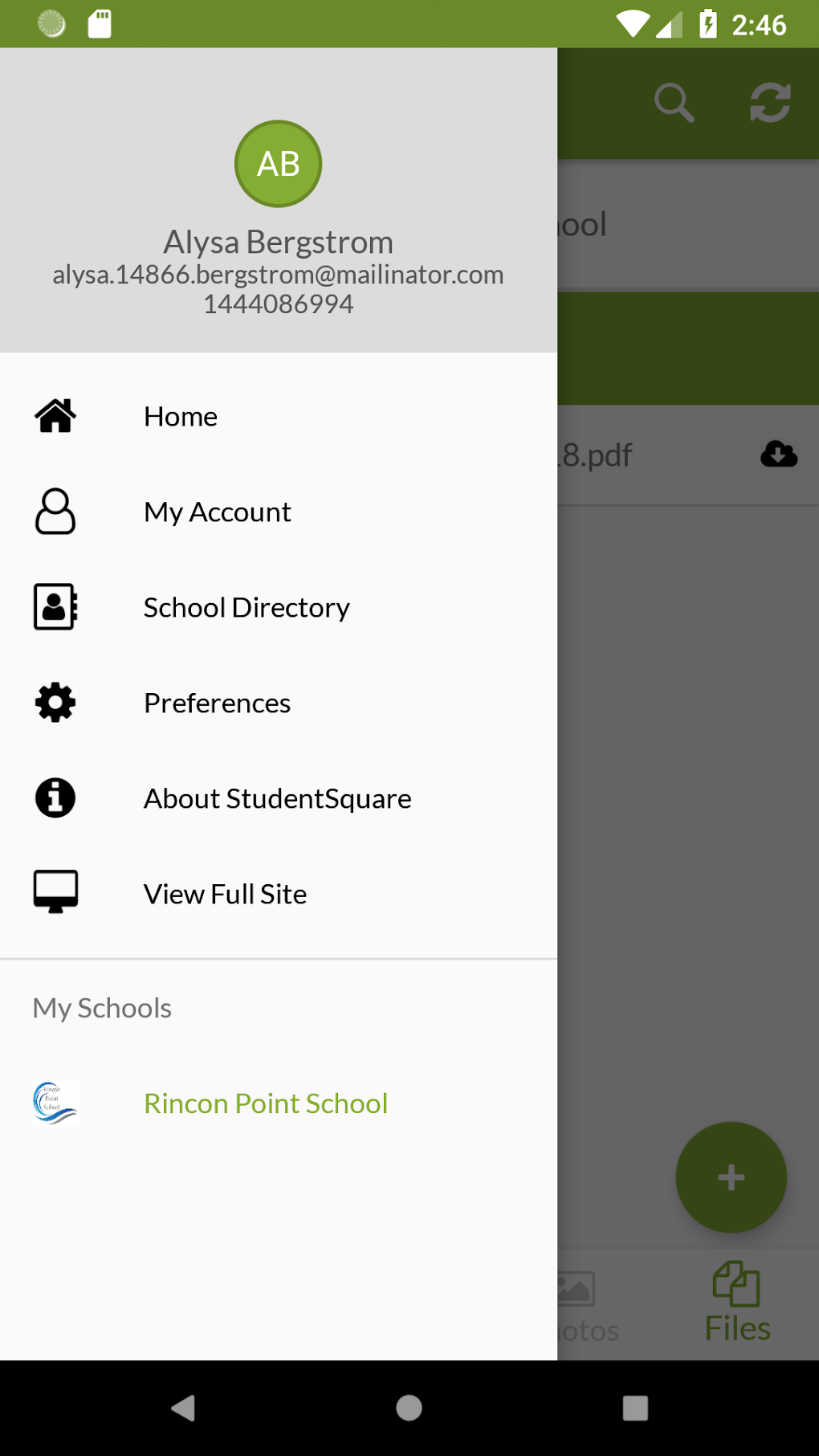Screen dimensions: 819x1456
Task: Select the Home icon in drawer
Action: coord(55,415)
